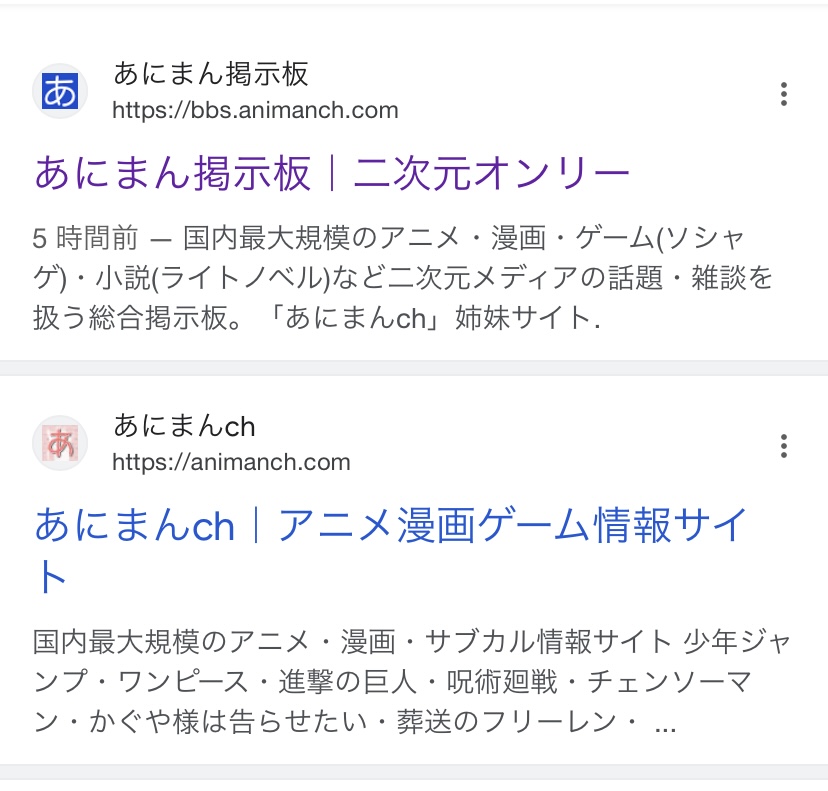Image resolution: width=828 pixels, height=791 pixels.
Task: Tap the bbs.animanch.com site header
Action: click(215, 91)
